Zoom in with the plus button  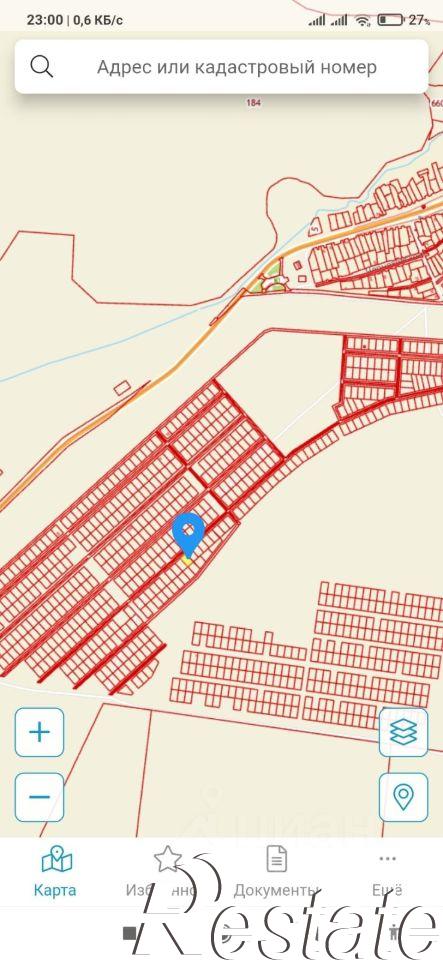(x=39, y=732)
